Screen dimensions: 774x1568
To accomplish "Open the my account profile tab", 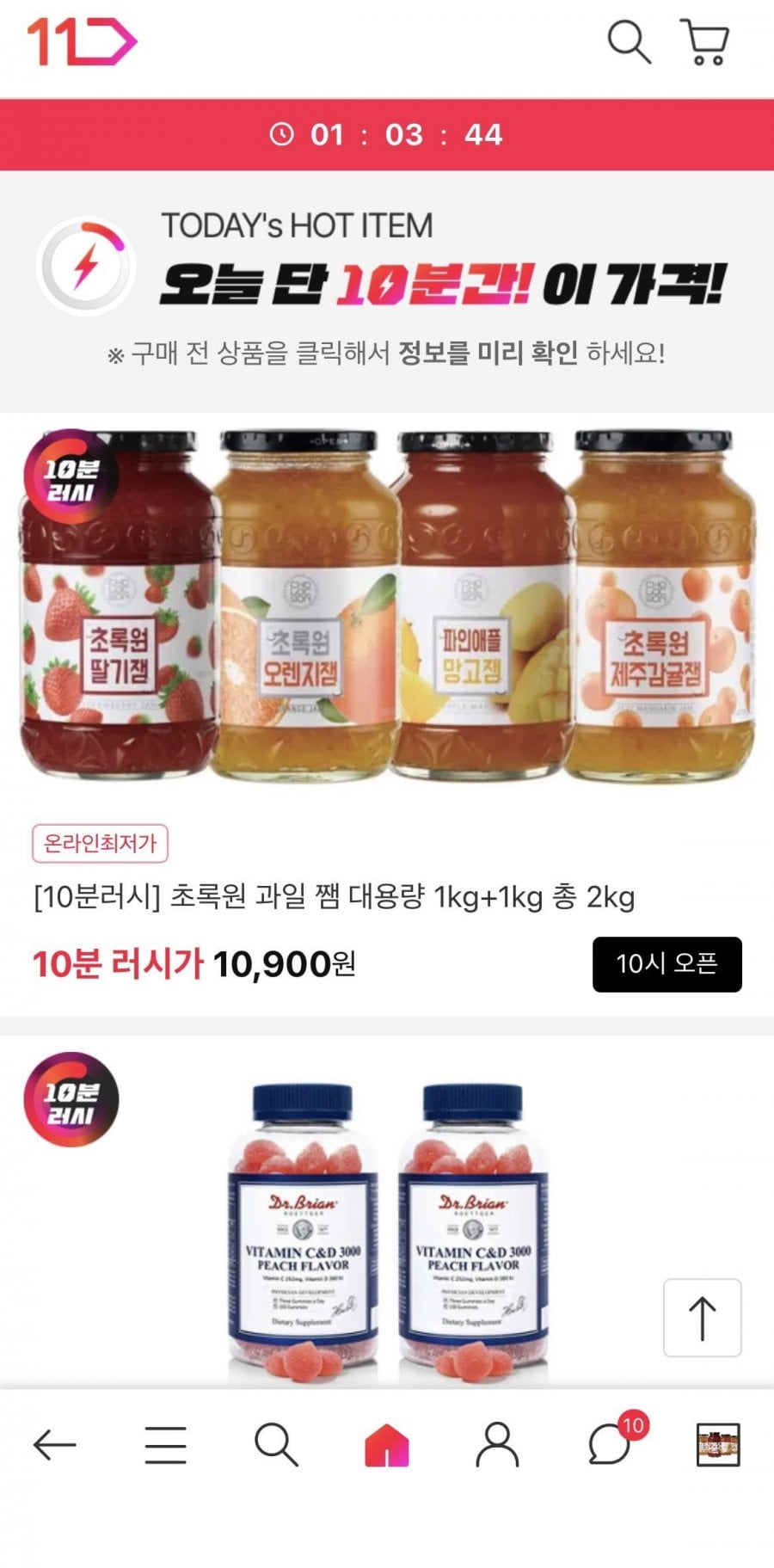I will point(497,1445).
